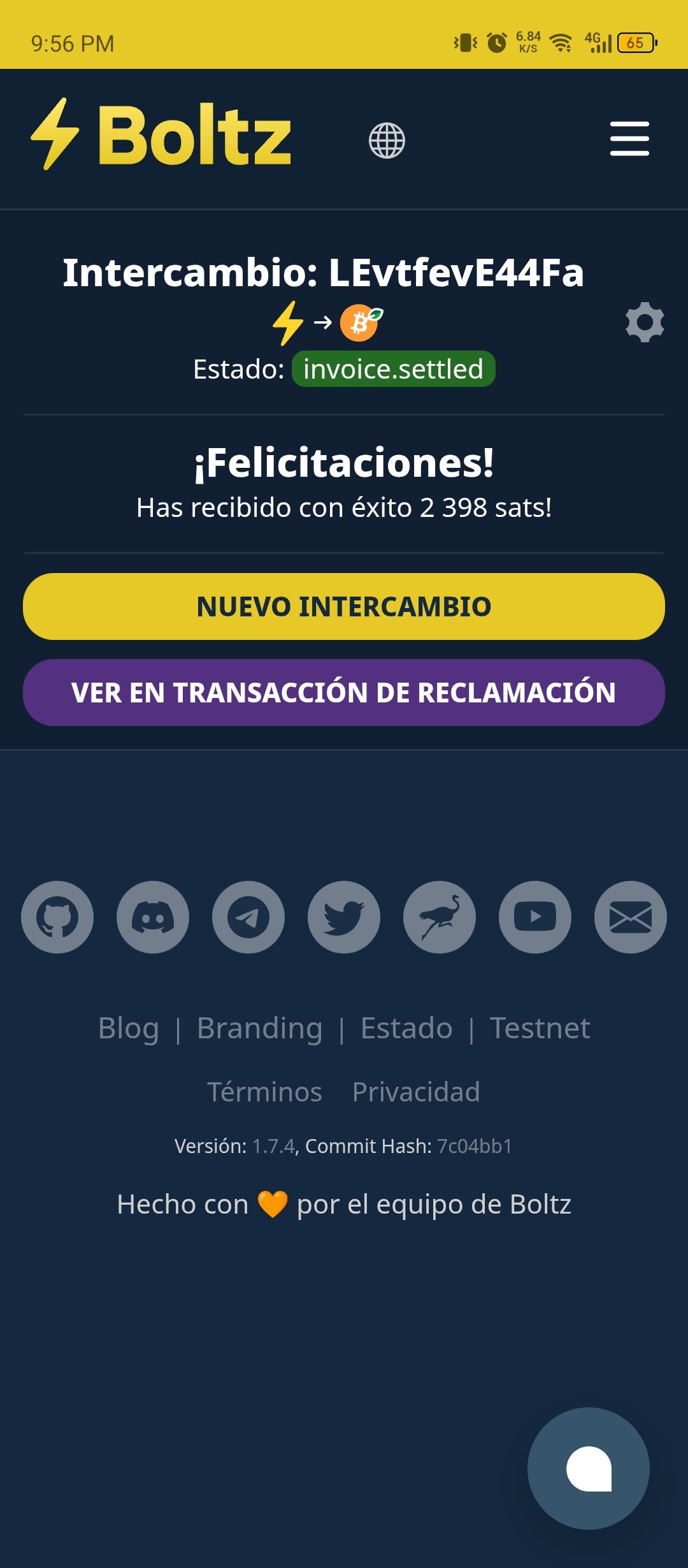The width and height of the screenshot is (688, 1568).
Task: Visit the Twitter profile icon
Action: 344,917
